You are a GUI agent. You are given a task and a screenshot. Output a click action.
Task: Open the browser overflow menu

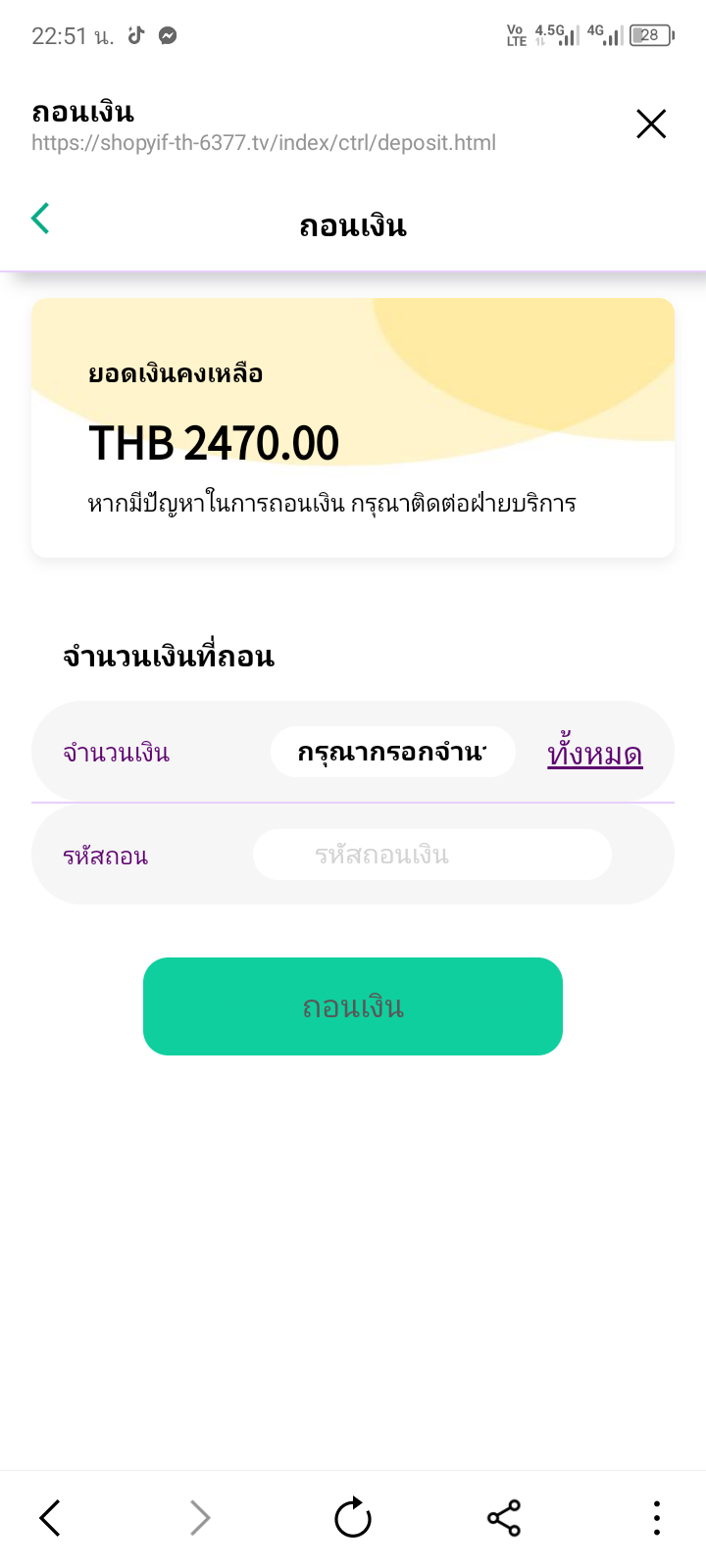656,1518
